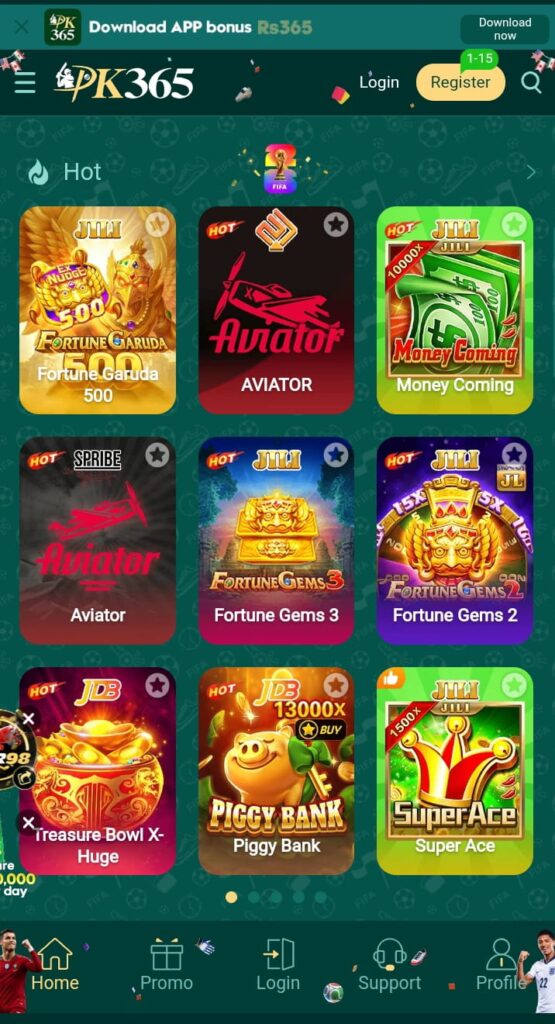Screen dimensions: 555x1024
Task: Open the search magnifier icon
Action: 531,82
